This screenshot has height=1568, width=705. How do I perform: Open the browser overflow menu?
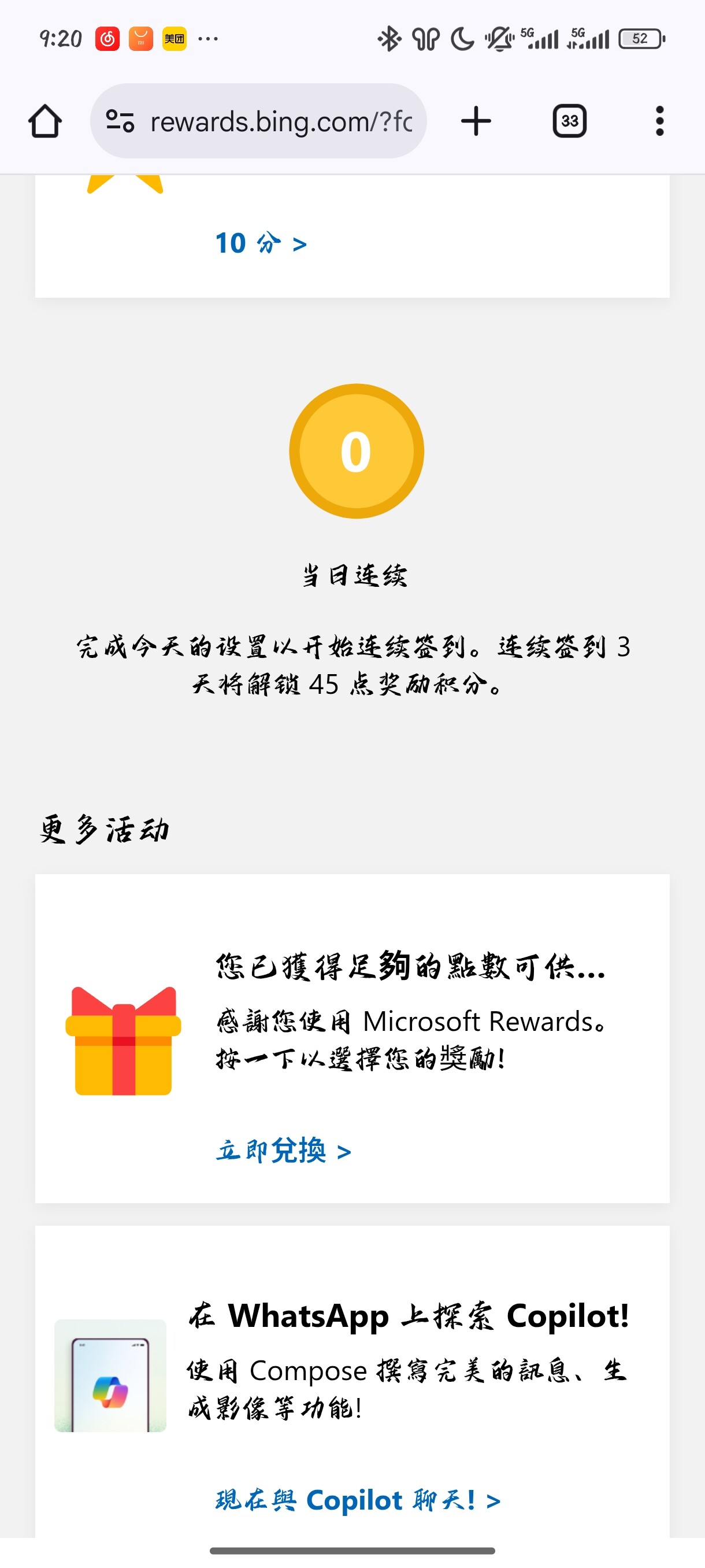pyautogui.click(x=659, y=121)
